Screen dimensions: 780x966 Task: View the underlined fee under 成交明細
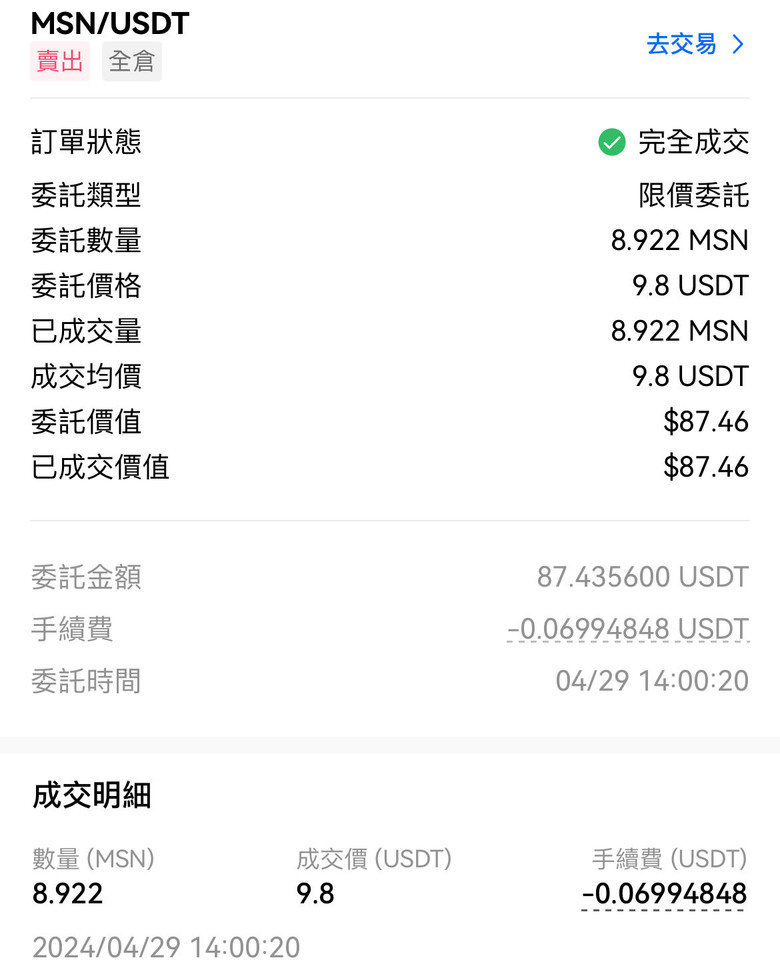(664, 893)
